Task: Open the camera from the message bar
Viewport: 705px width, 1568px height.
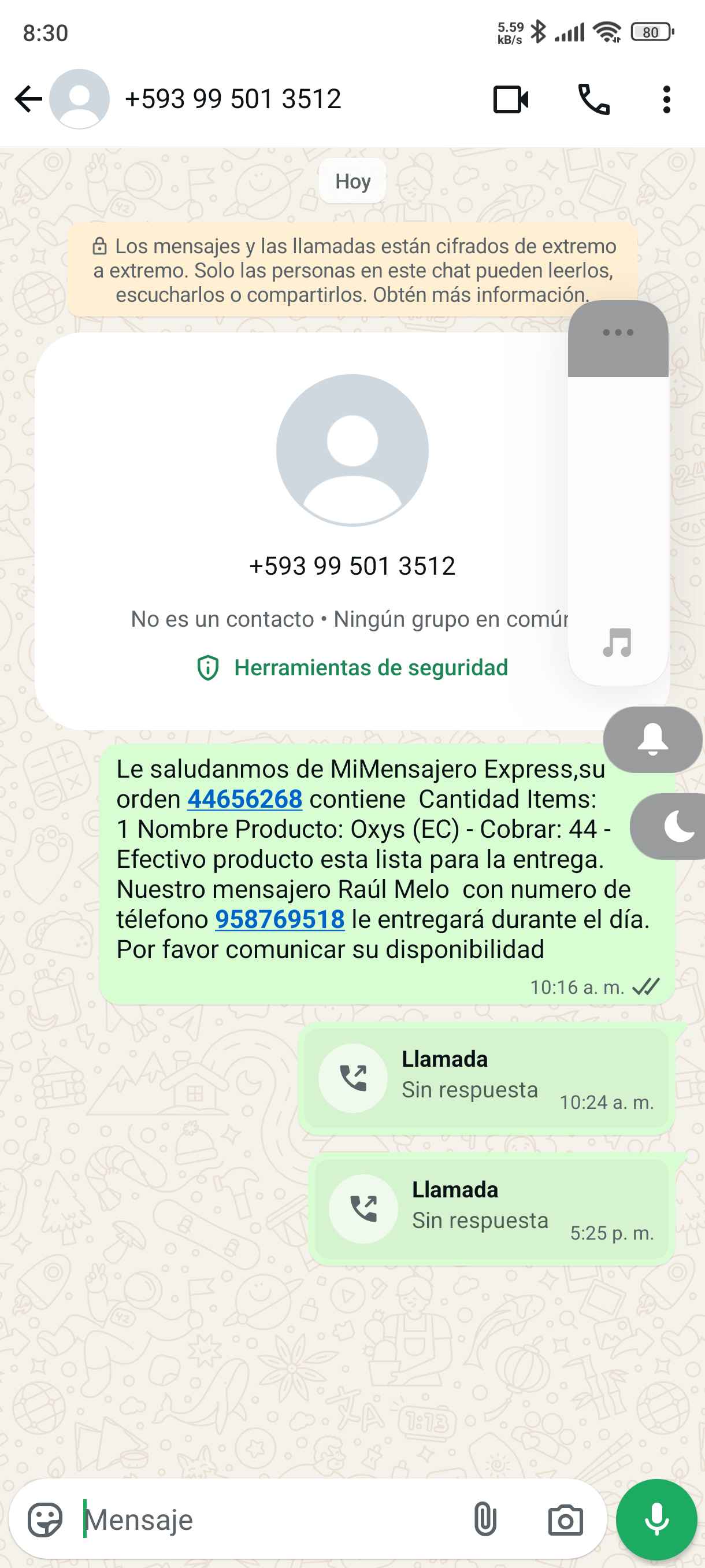Action: pyautogui.click(x=565, y=1520)
